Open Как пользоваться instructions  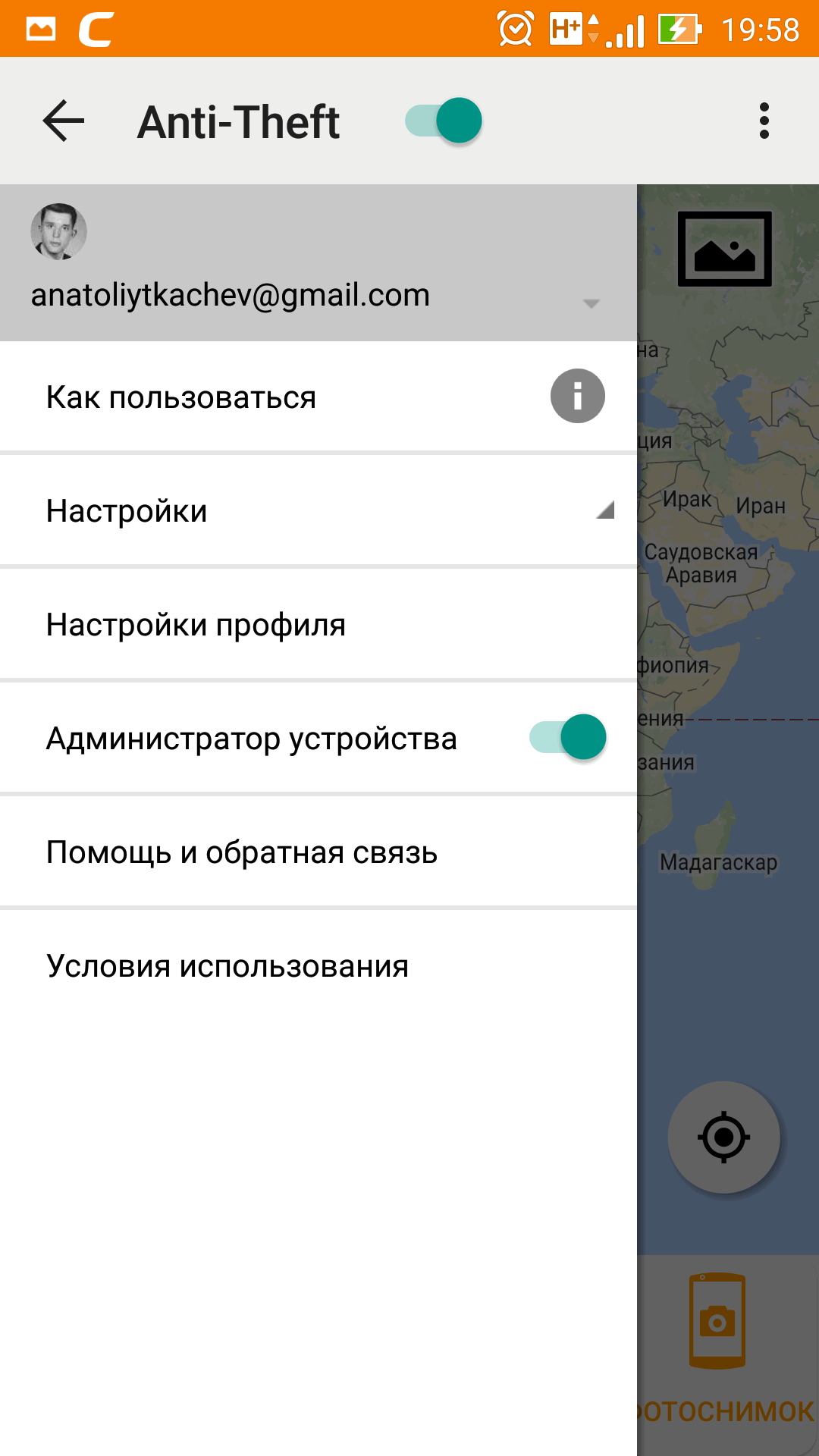click(x=318, y=397)
